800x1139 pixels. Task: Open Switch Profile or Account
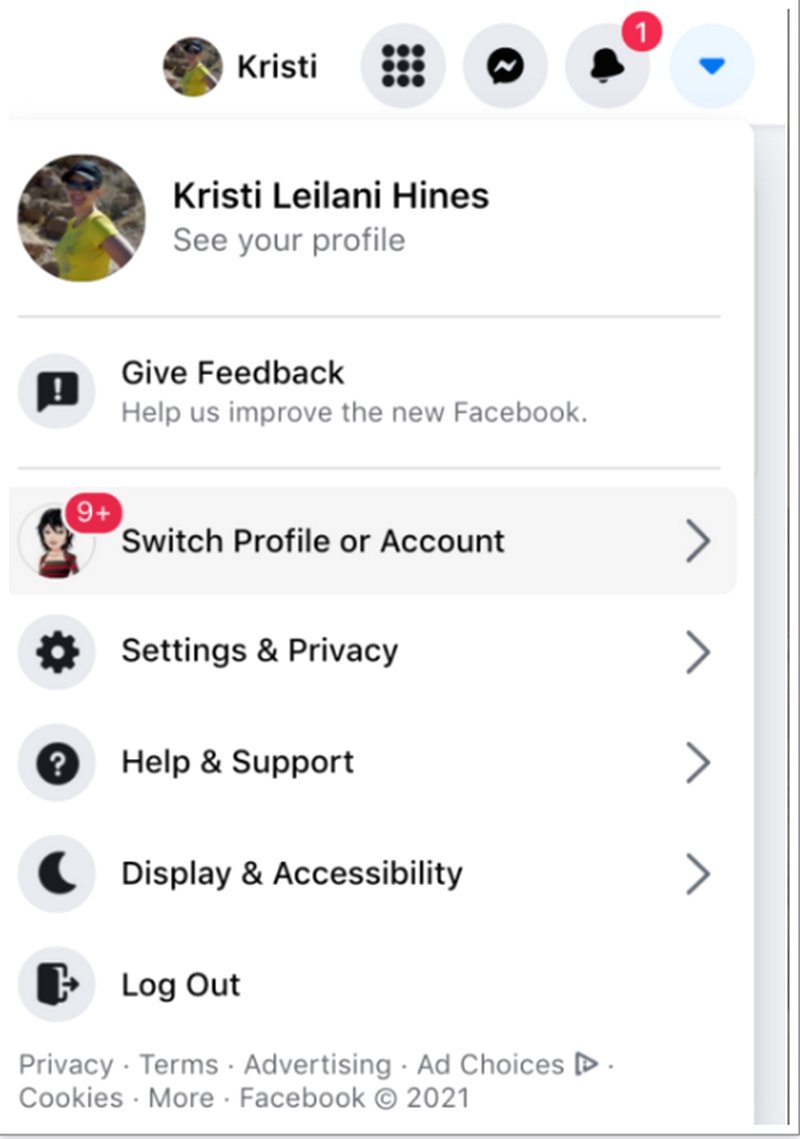[x=372, y=541]
